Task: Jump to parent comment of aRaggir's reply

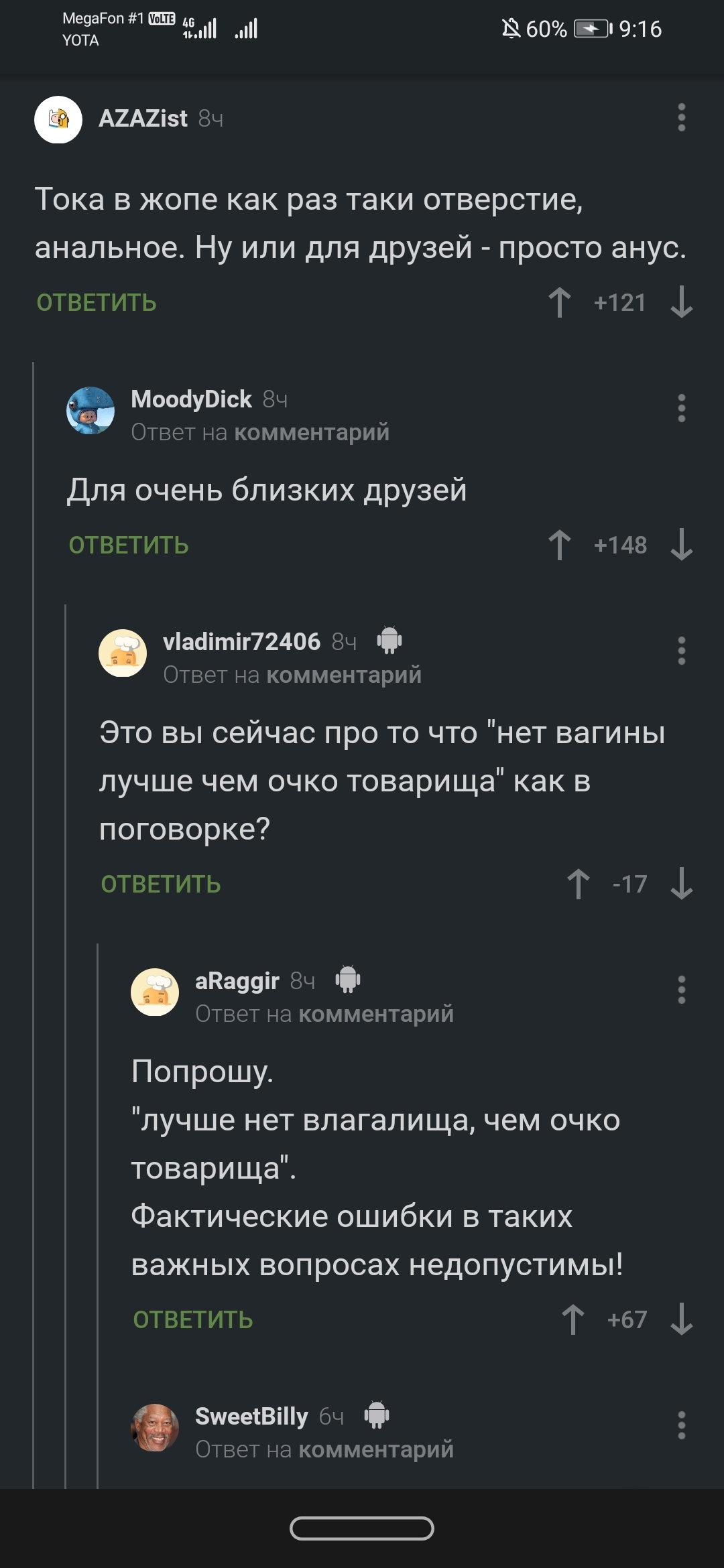Action: pos(375,1015)
